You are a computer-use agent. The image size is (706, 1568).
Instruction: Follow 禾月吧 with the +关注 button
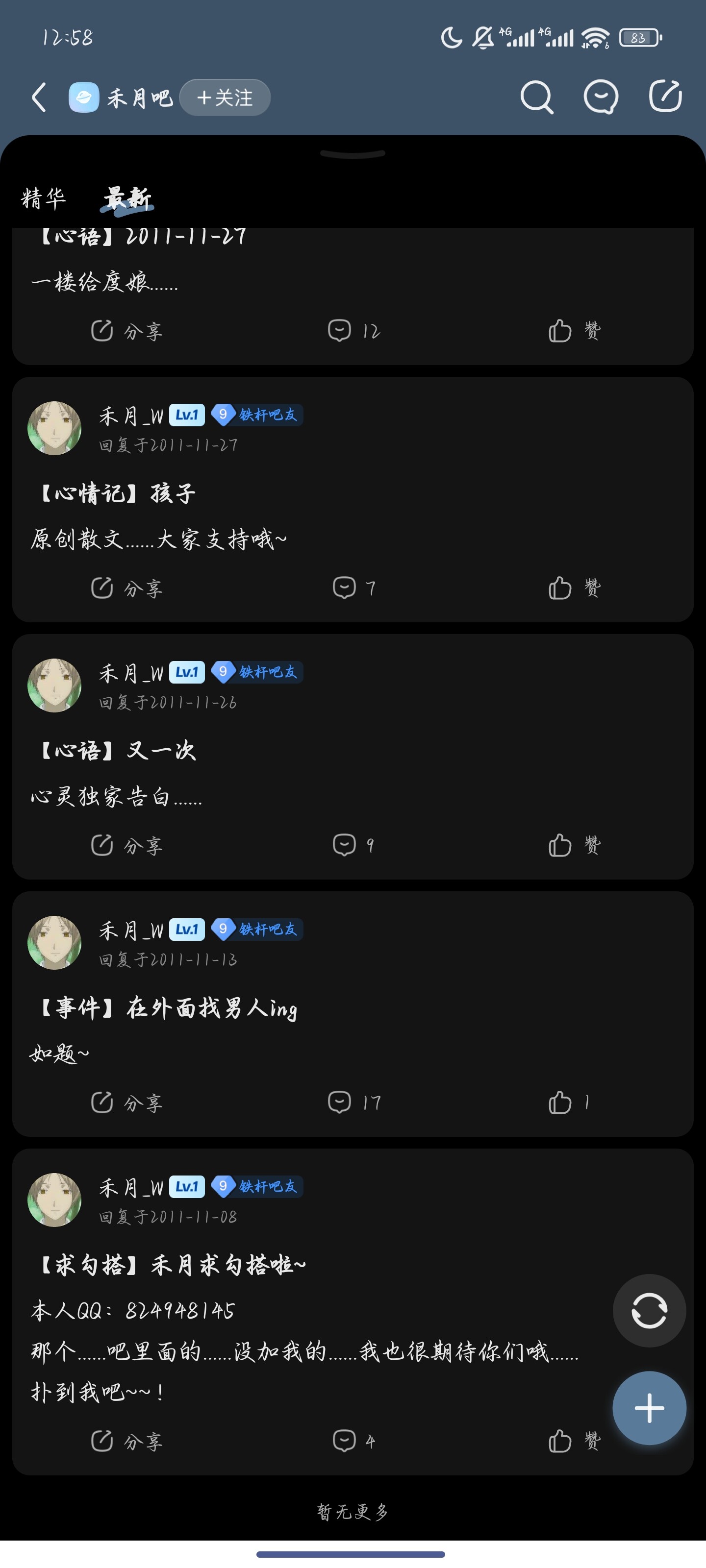coord(225,98)
